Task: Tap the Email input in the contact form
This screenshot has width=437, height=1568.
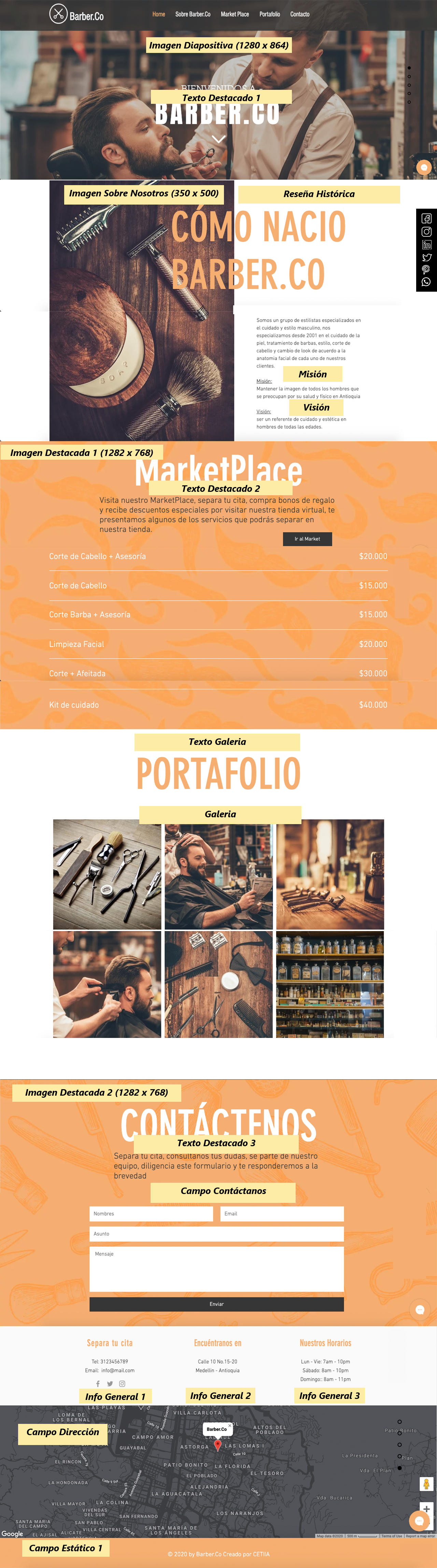Action: tap(282, 1213)
